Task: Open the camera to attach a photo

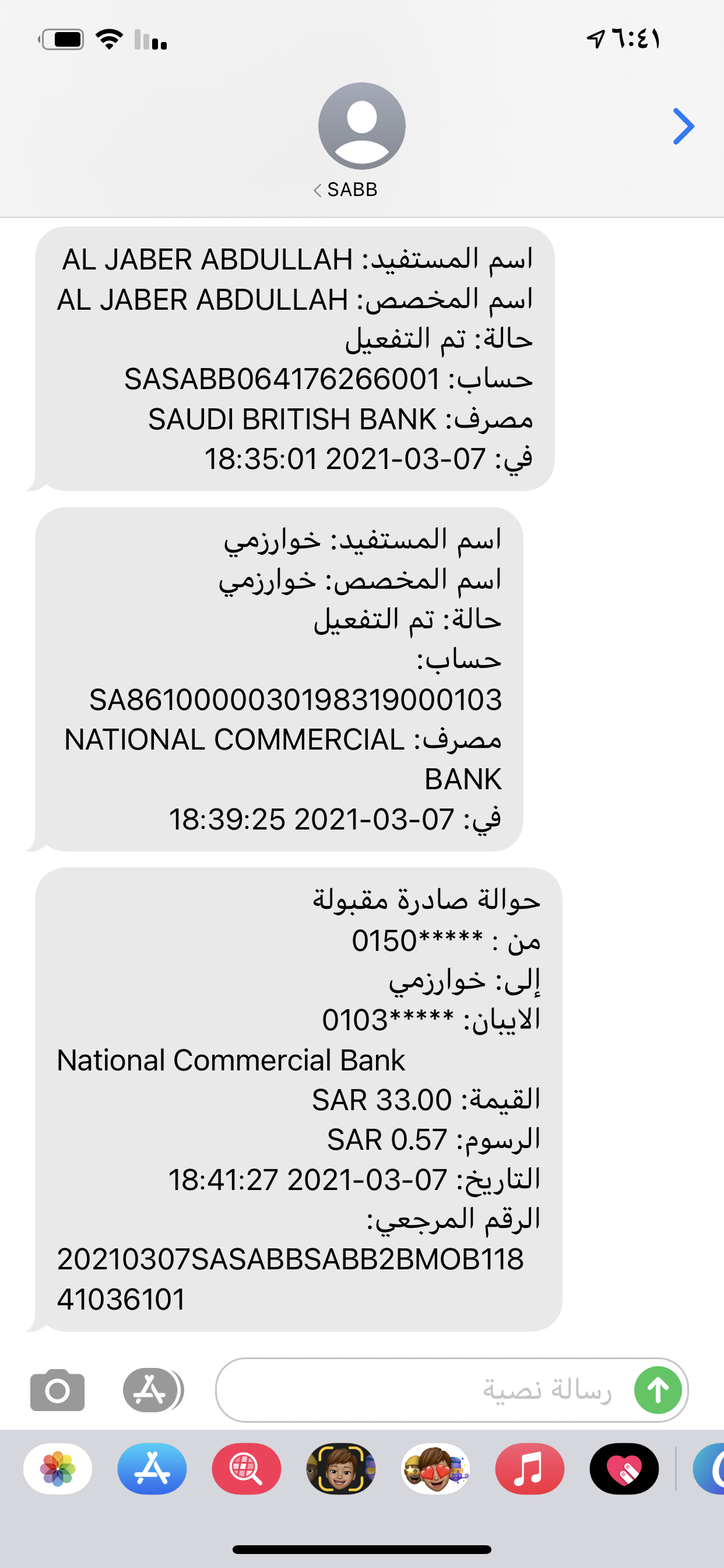Action: click(57, 1389)
